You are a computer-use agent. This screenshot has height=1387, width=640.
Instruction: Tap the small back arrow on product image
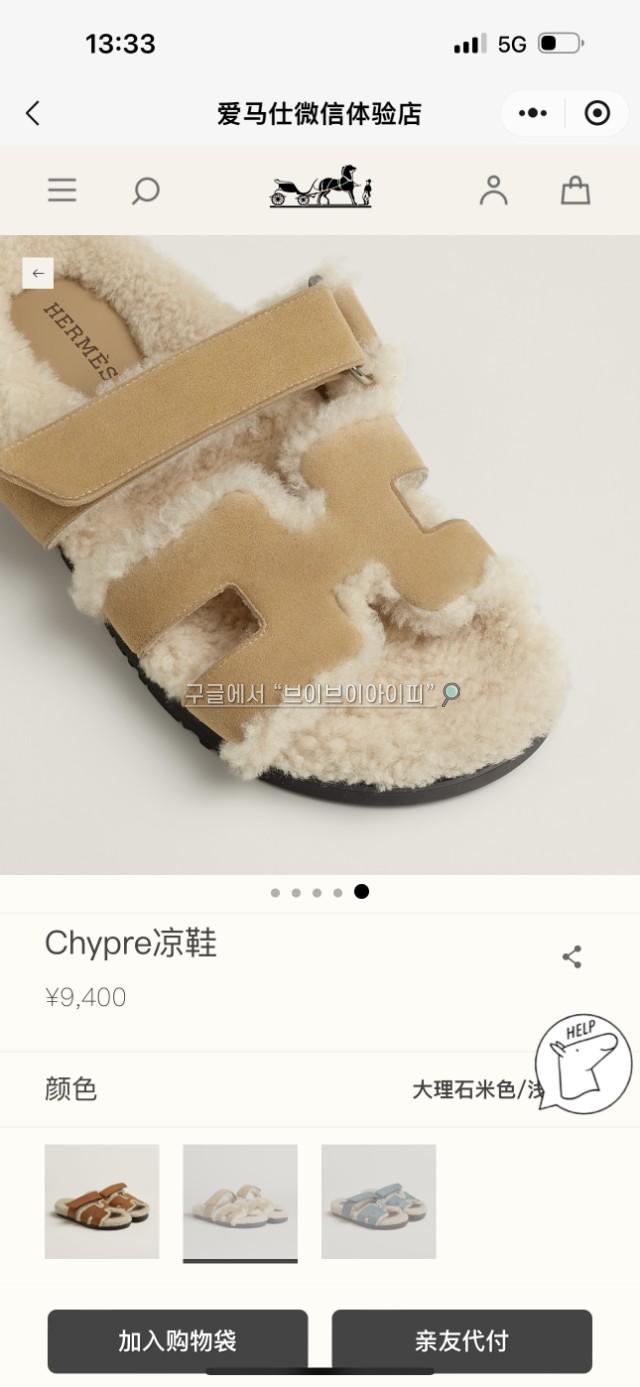tap(38, 273)
